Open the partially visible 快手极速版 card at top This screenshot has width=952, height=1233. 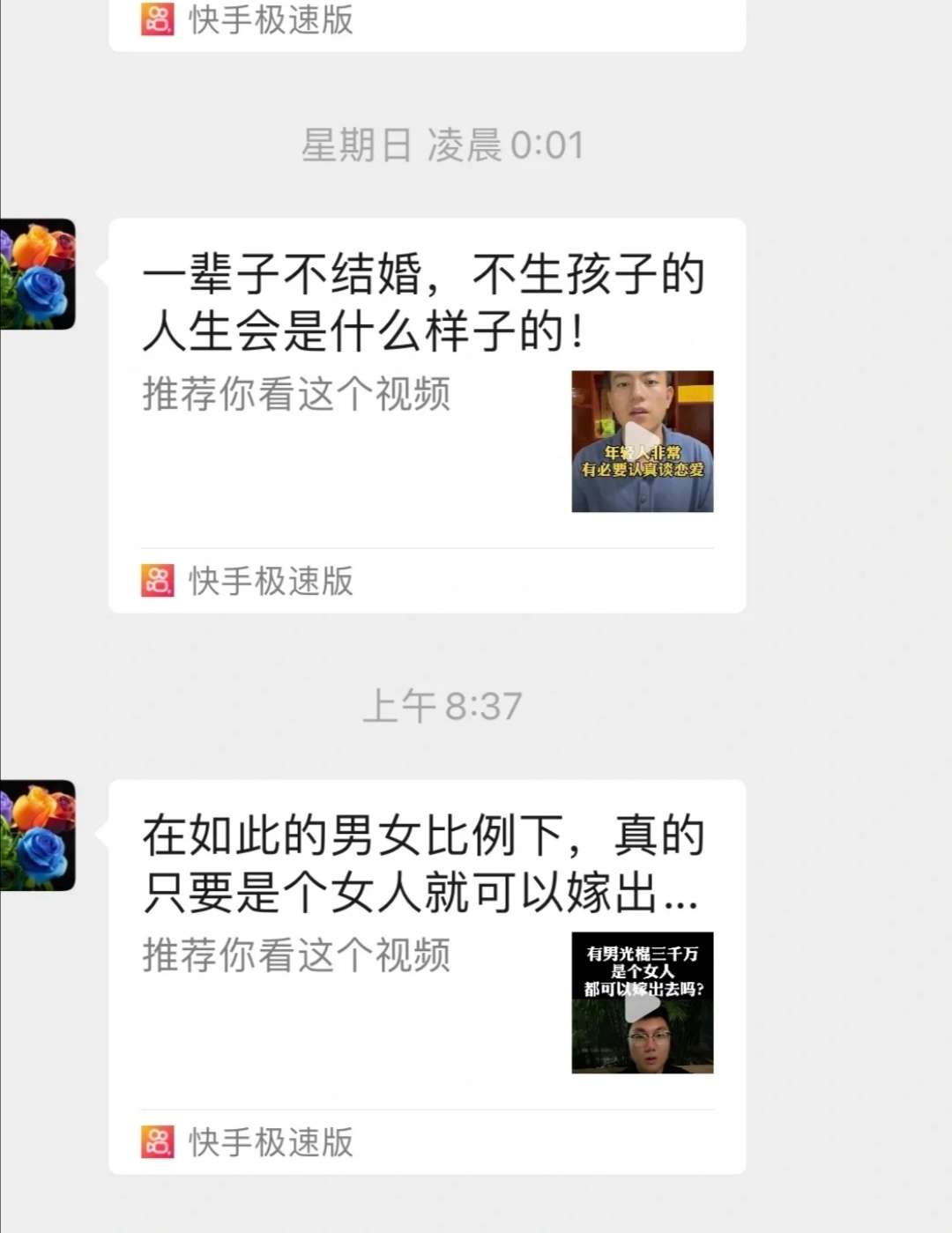[427, 22]
